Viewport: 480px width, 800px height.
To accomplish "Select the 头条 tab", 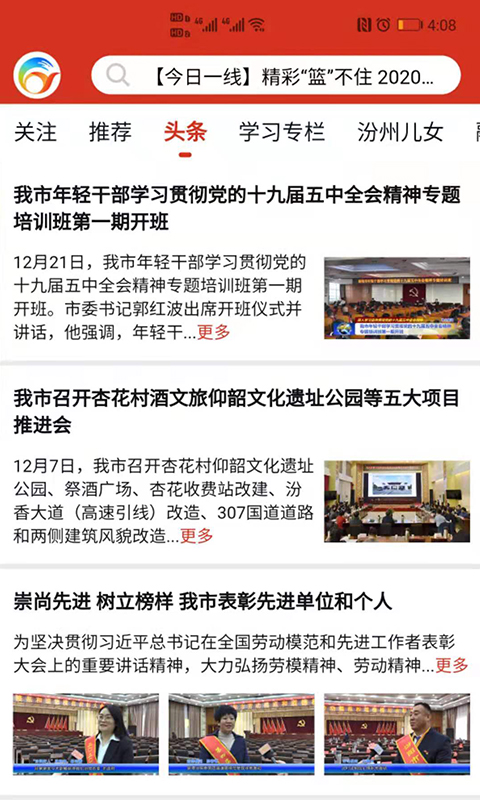I will pos(185,132).
